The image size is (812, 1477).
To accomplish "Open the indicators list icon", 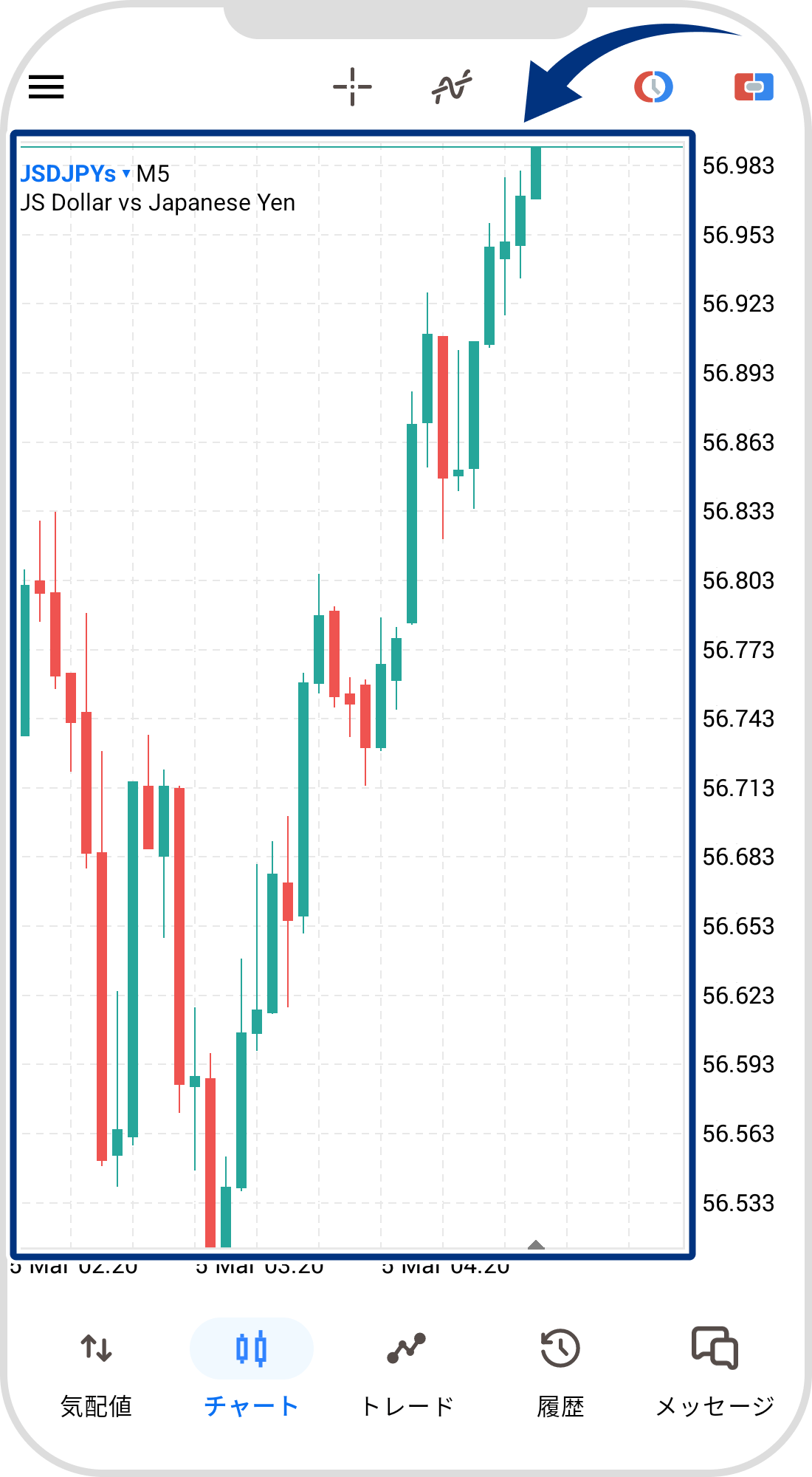I will 452,87.
